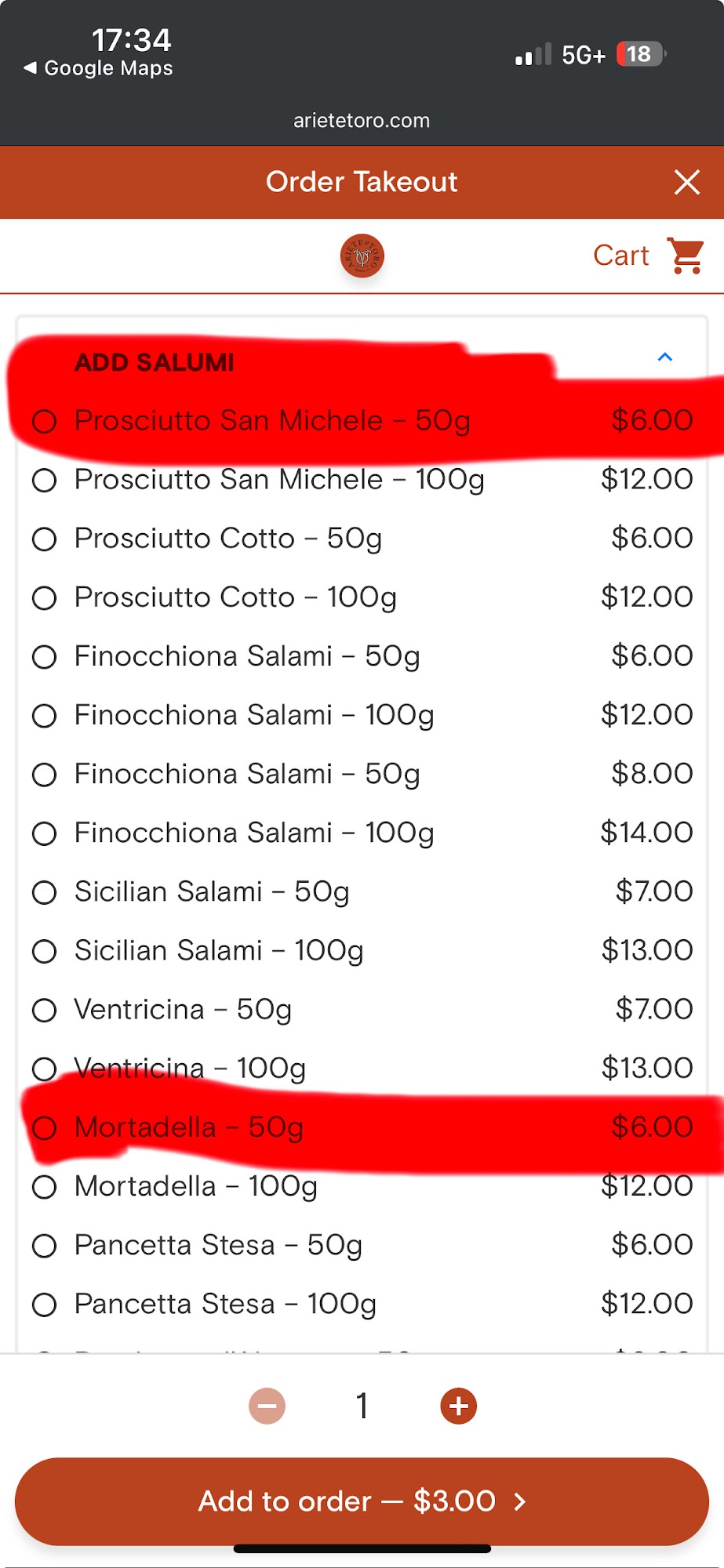724x1568 pixels.
Task: Close the Order Takeout dialog
Action: pyautogui.click(x=686, y=182)
